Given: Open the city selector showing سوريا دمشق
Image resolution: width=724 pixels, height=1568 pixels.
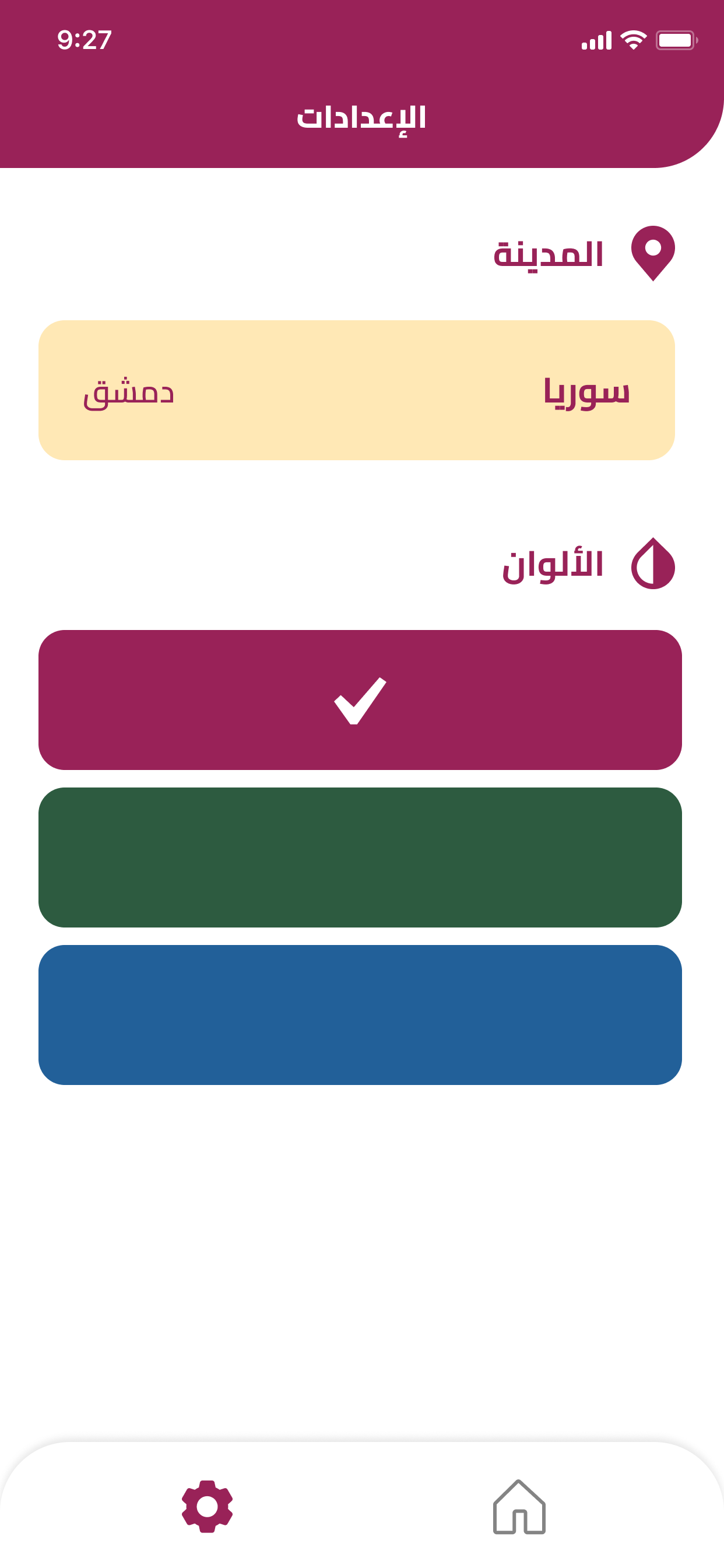Looking at the screenshot, I should click(x=357, y=390).
